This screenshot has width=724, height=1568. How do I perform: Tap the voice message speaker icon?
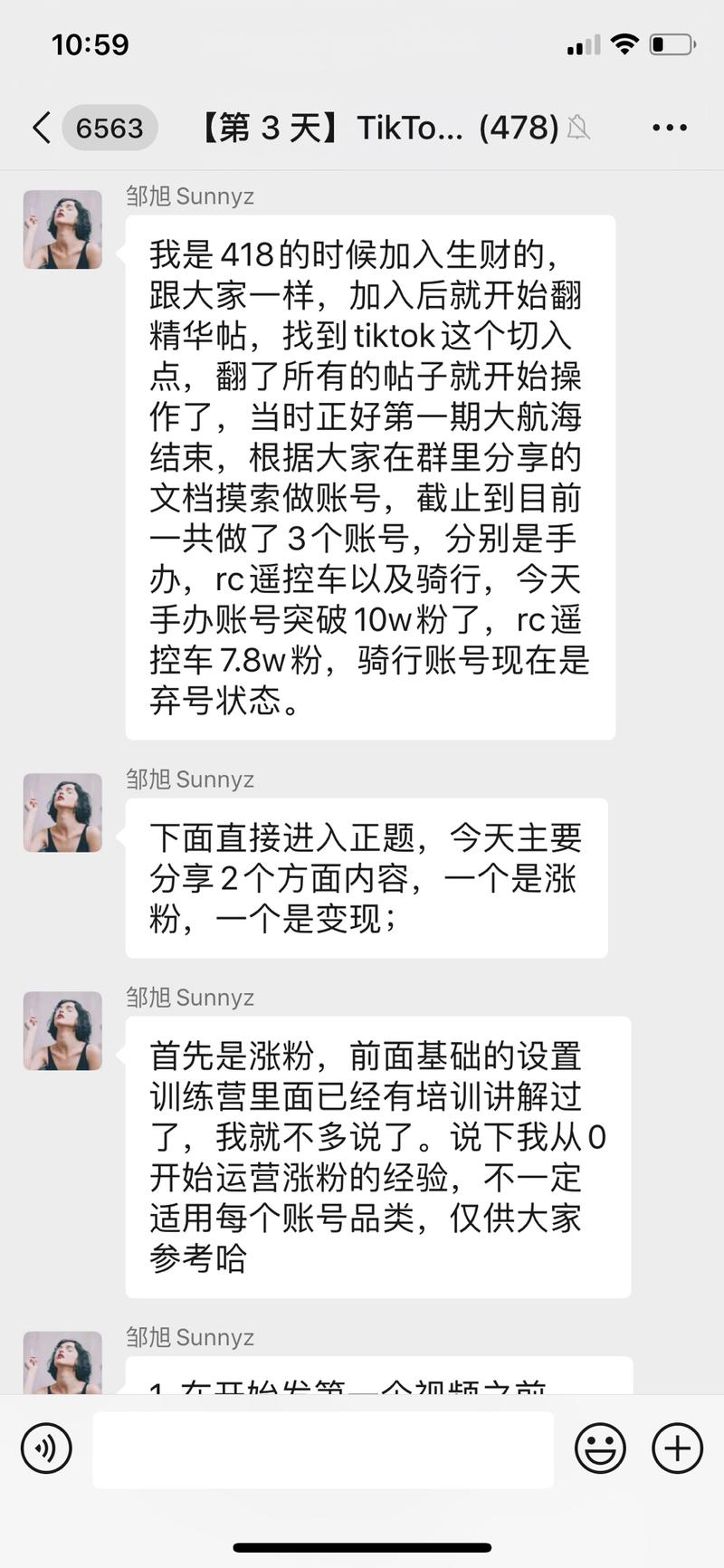[x=45, y=1448]
